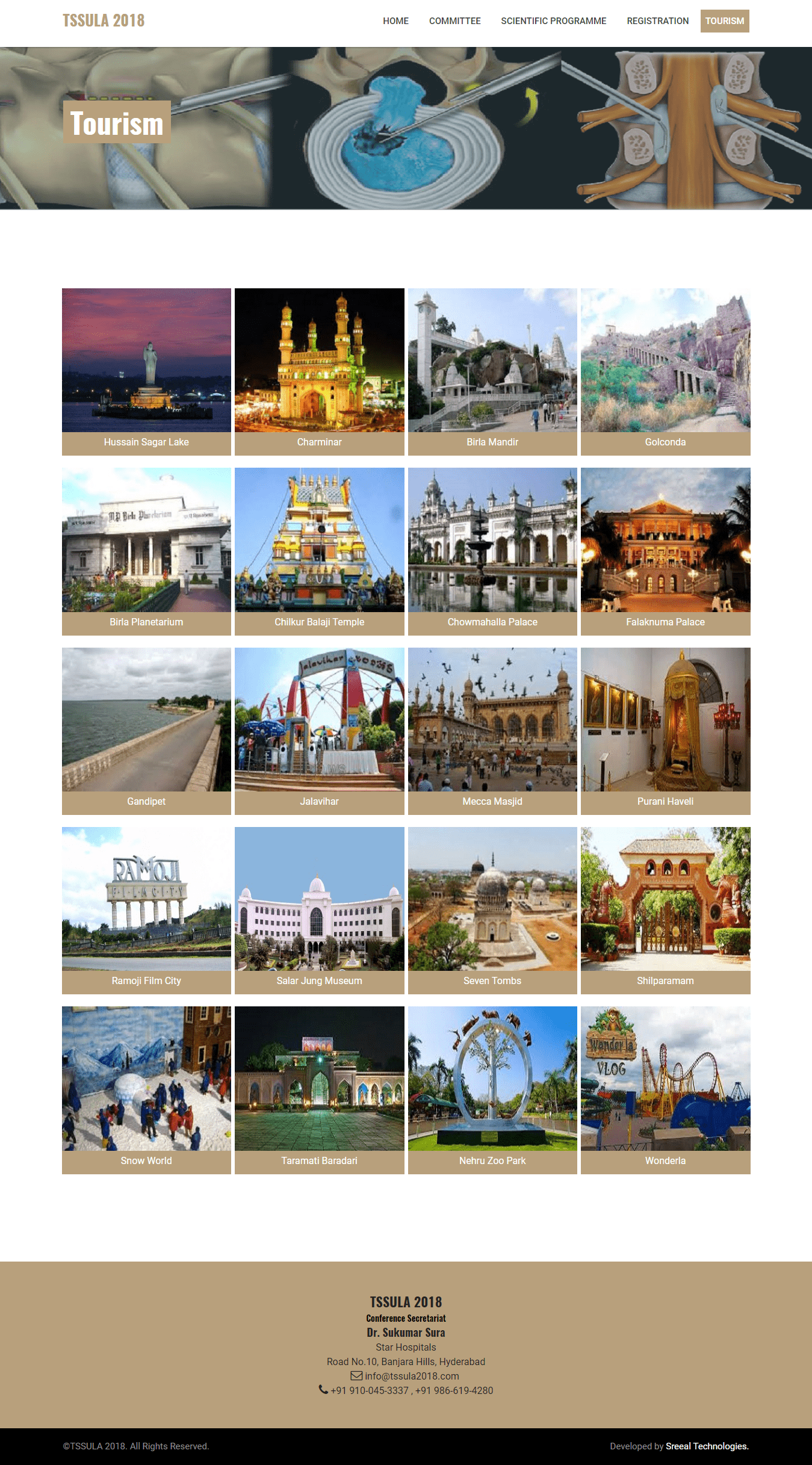
Task: Open the REGISTRATION page
Action: coord(657,21)
